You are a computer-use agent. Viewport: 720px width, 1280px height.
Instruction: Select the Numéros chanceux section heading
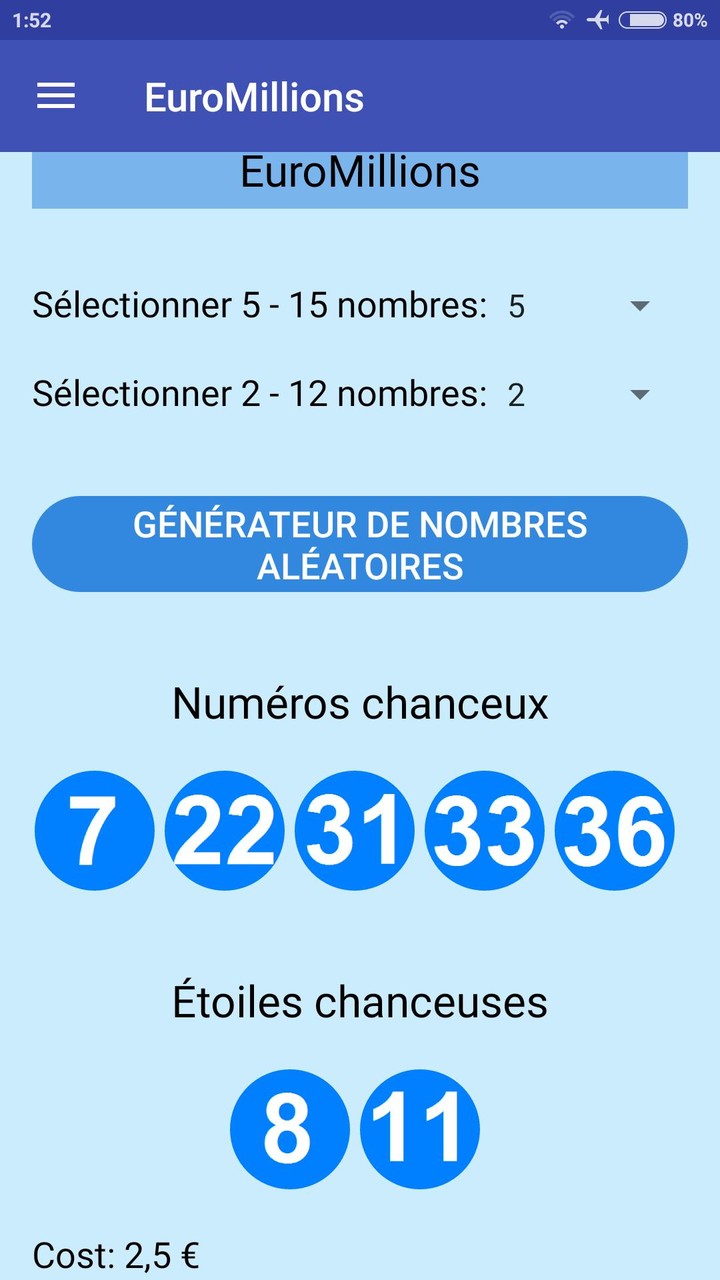(x=360, y=703)
